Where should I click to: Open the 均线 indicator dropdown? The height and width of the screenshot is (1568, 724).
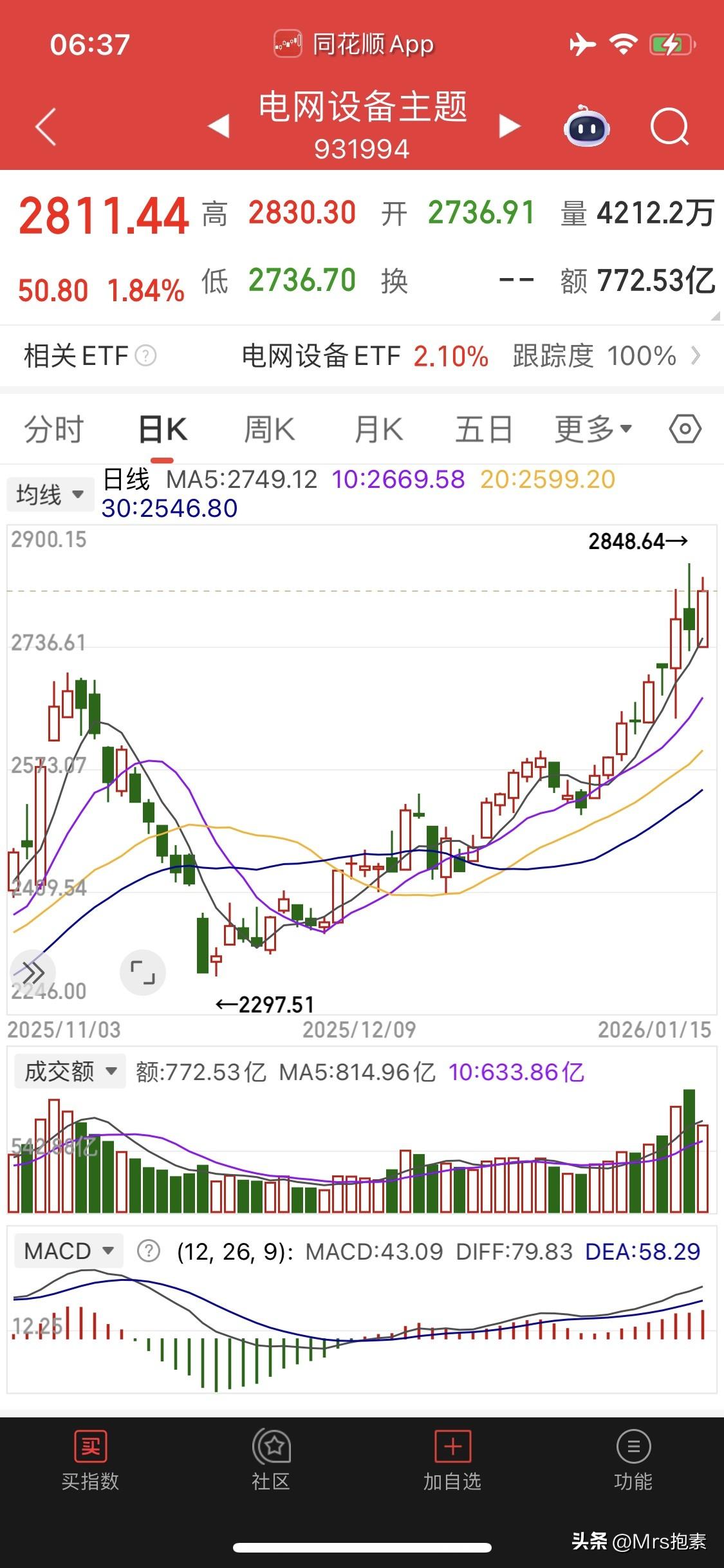pyautogui.click(x=50, y=494)
